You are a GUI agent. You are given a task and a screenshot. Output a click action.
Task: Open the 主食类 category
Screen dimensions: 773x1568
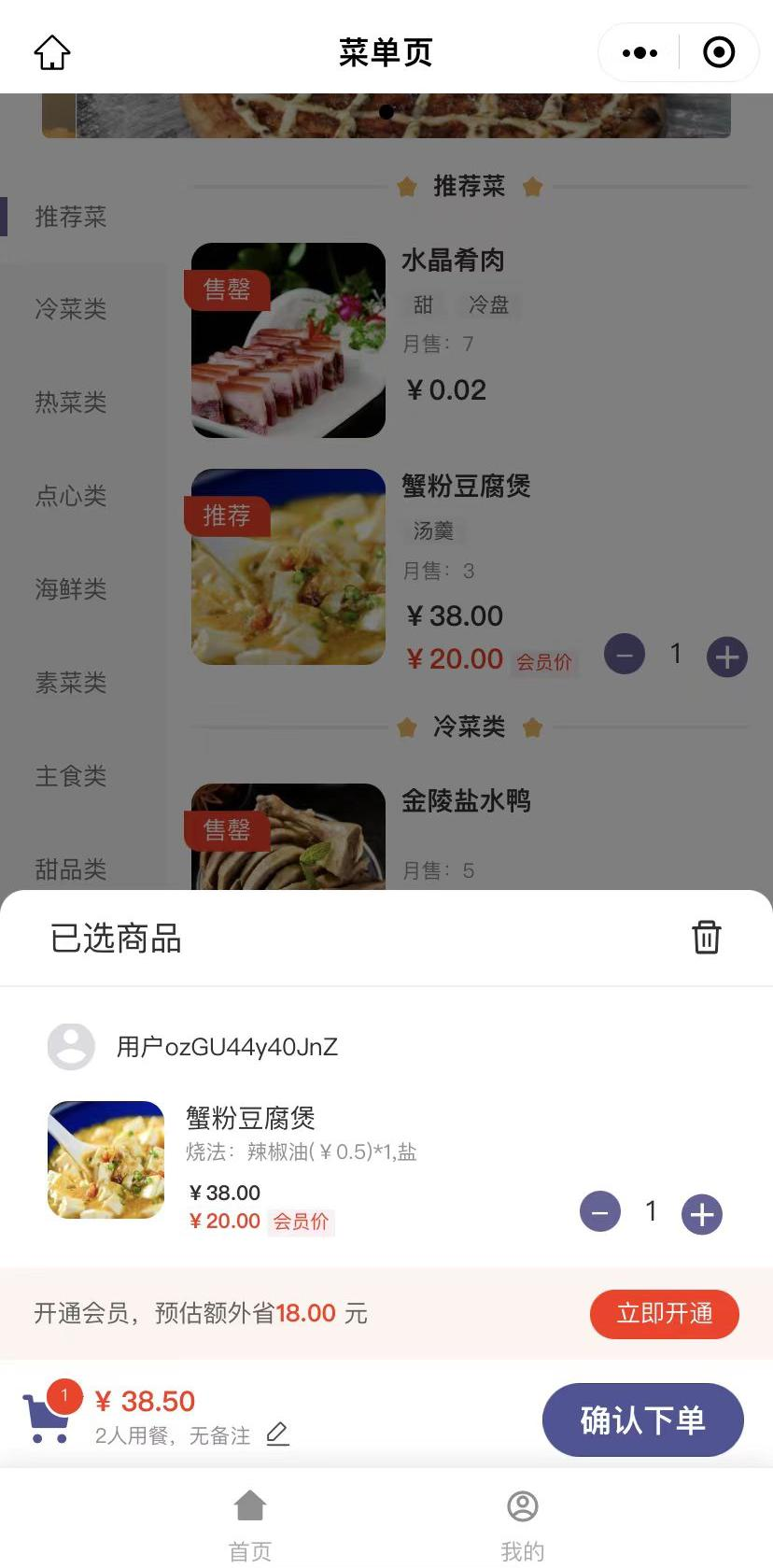point(71,776)
